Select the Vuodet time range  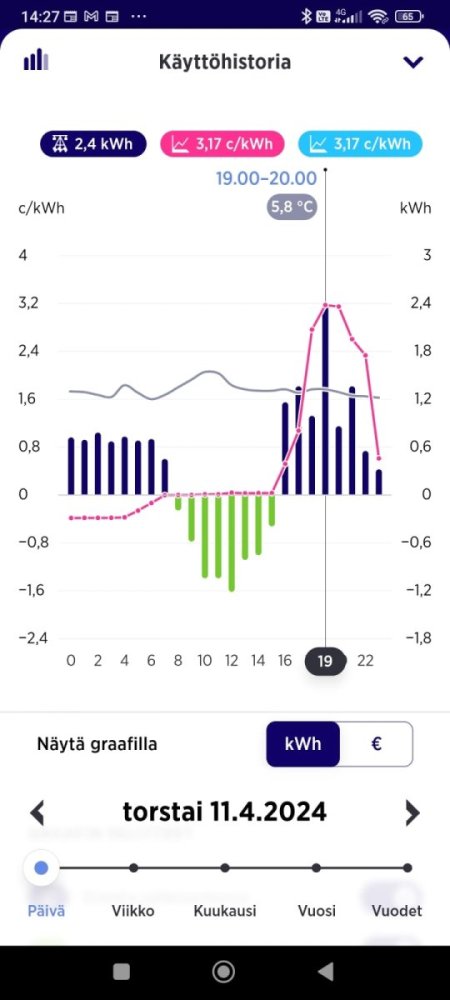point(397,911)
